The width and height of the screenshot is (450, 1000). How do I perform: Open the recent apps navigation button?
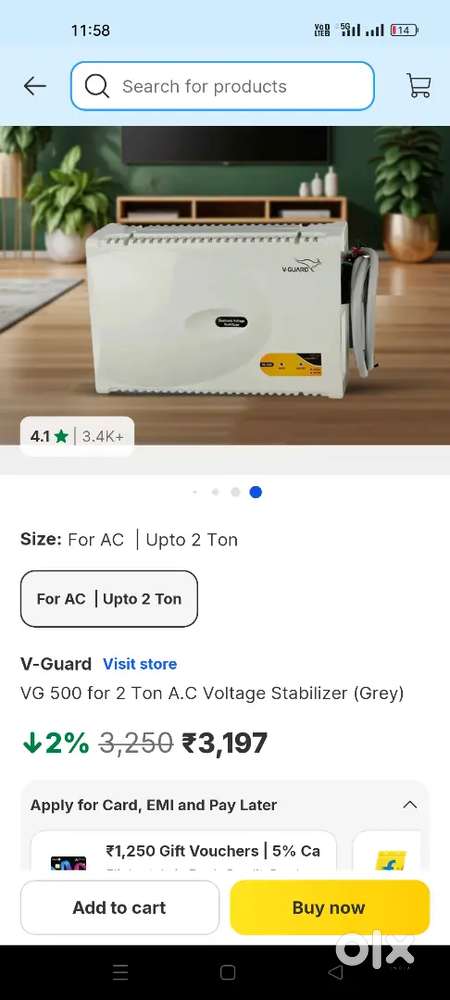(x=120, y=973)
